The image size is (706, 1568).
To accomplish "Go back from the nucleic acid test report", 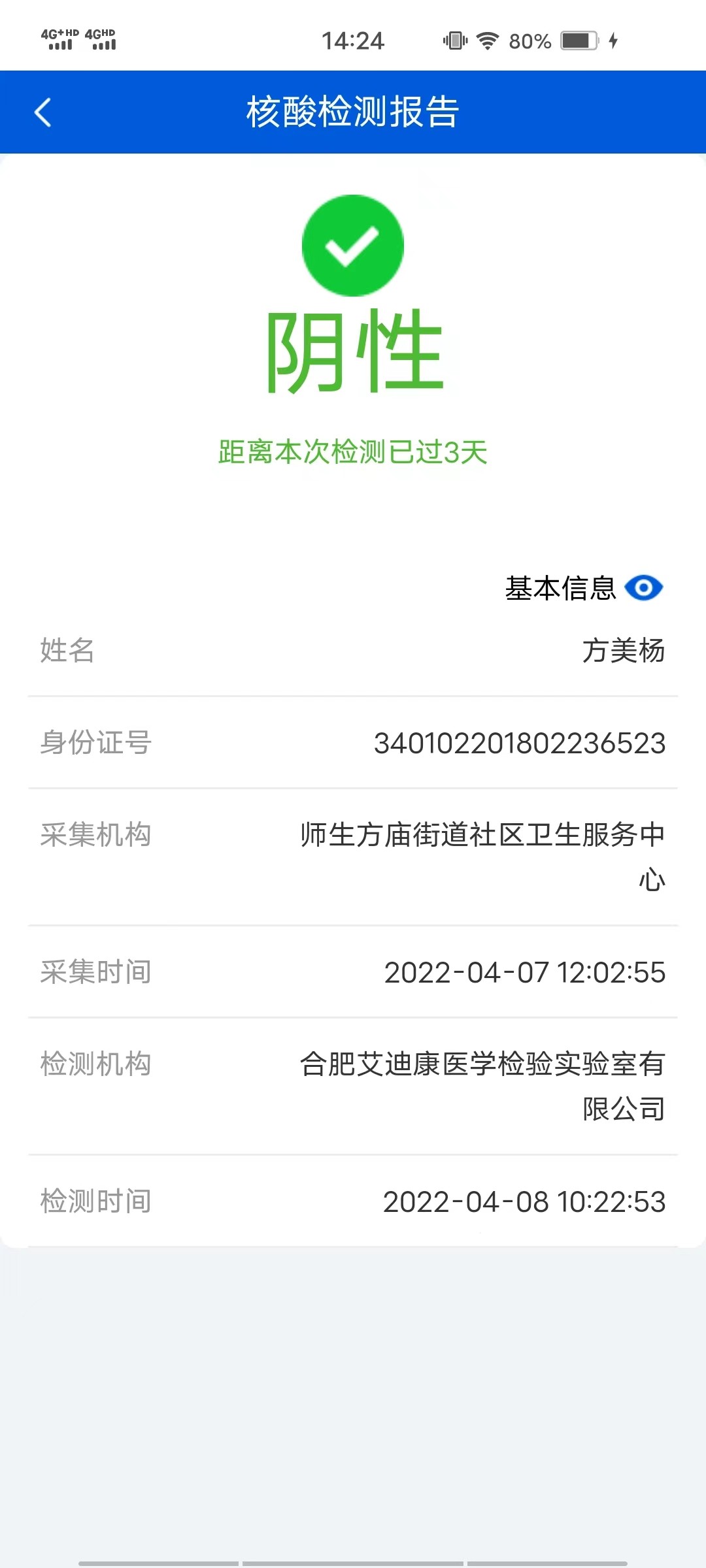I will tap(43, 112).
